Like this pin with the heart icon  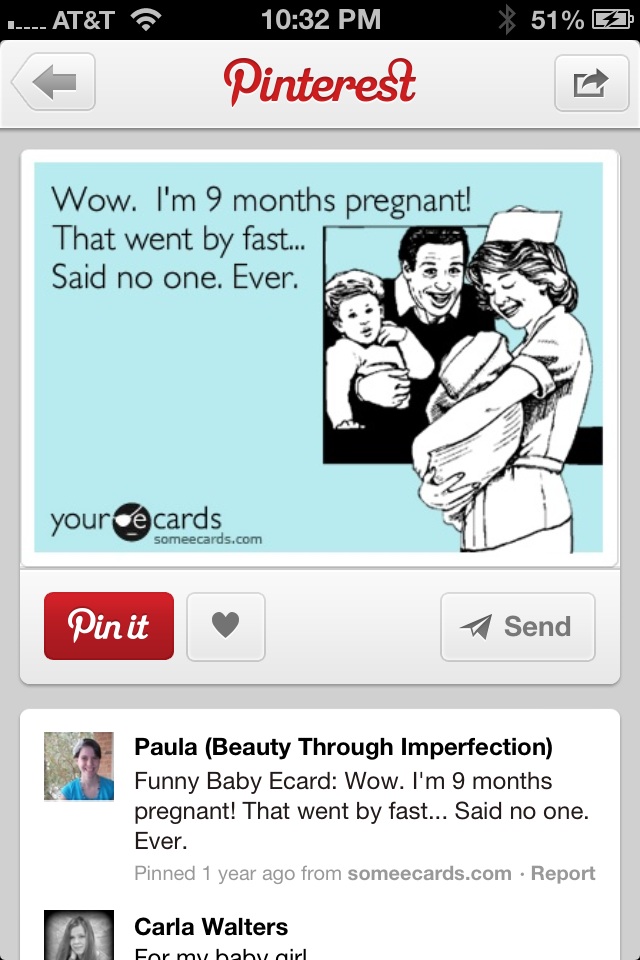click(x=226, y=626)
